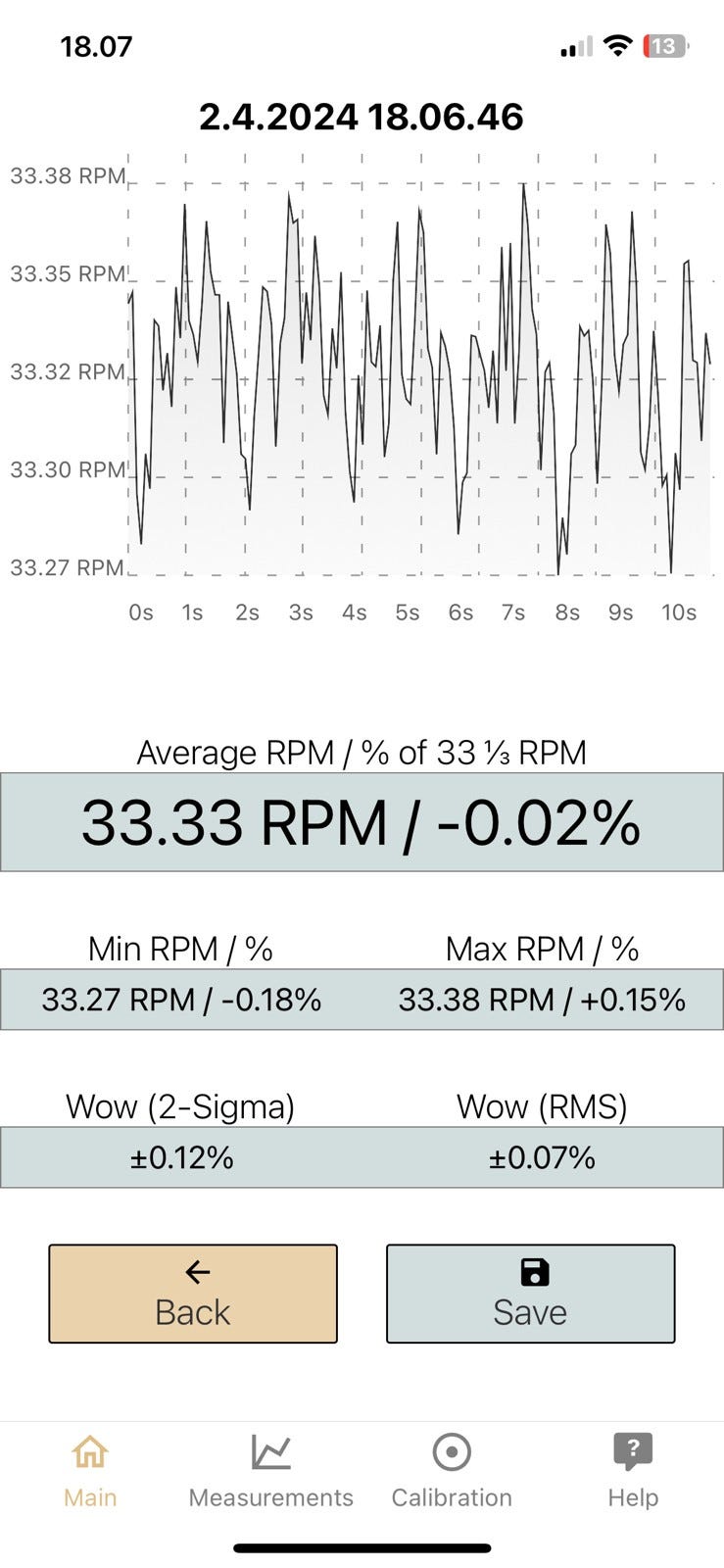Open the Help tab
The height and width of the screenshot is (1568, 724).
[633, 1470]
